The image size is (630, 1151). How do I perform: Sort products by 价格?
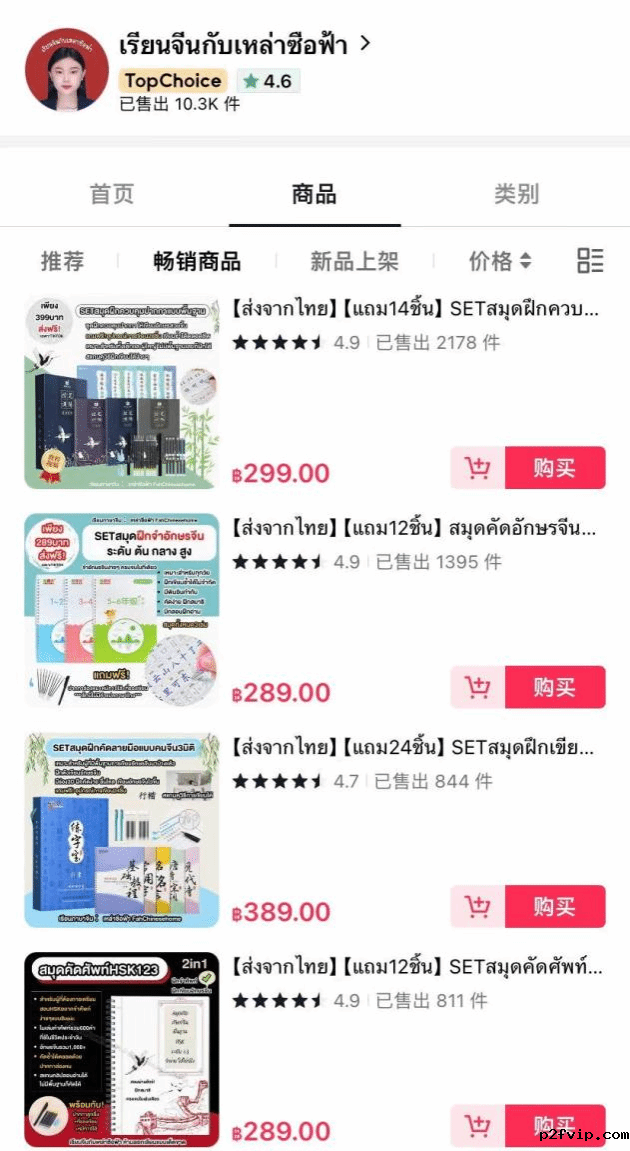(500, 262)
